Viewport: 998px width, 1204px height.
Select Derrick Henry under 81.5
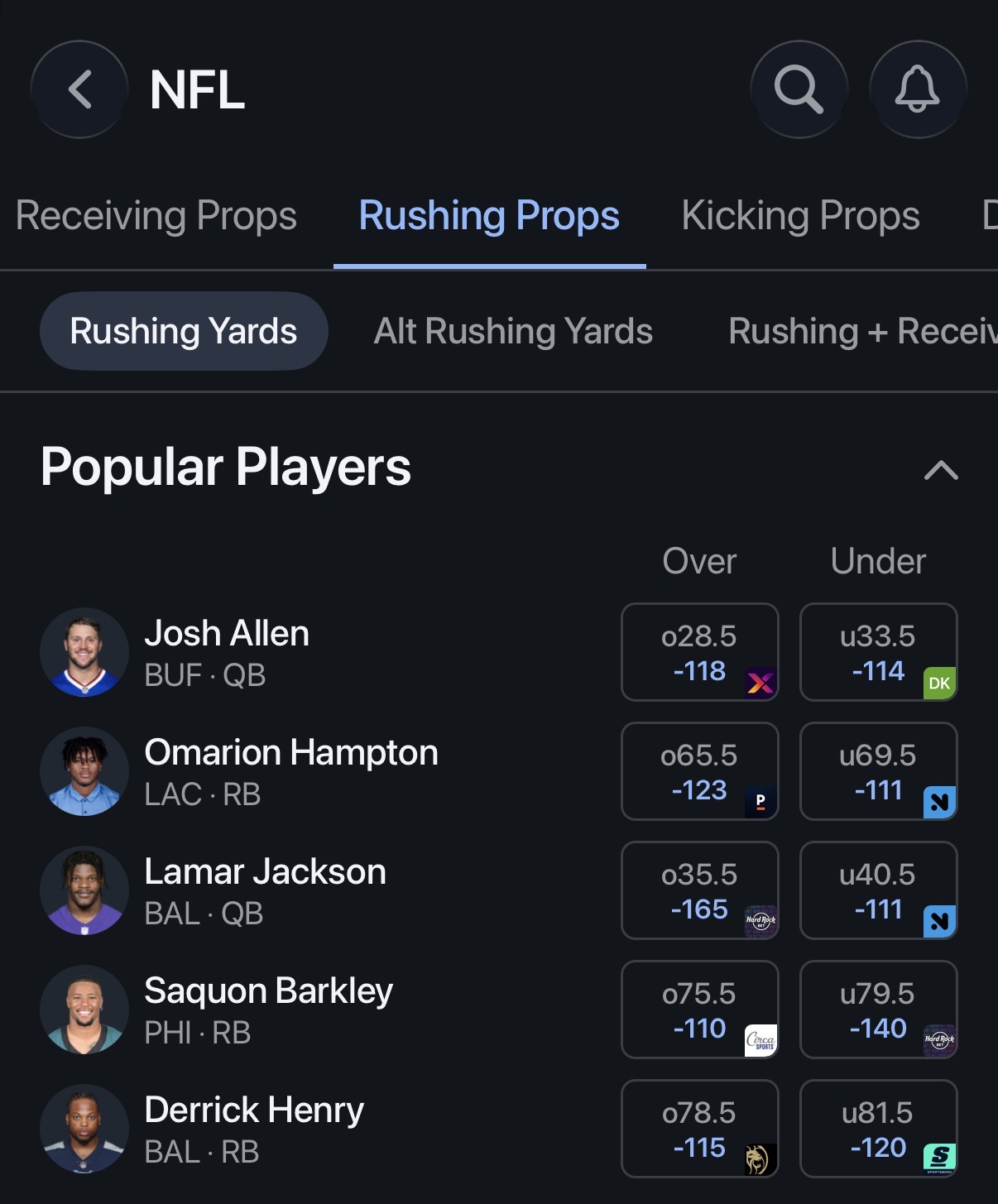click(x=878, y=1129)
